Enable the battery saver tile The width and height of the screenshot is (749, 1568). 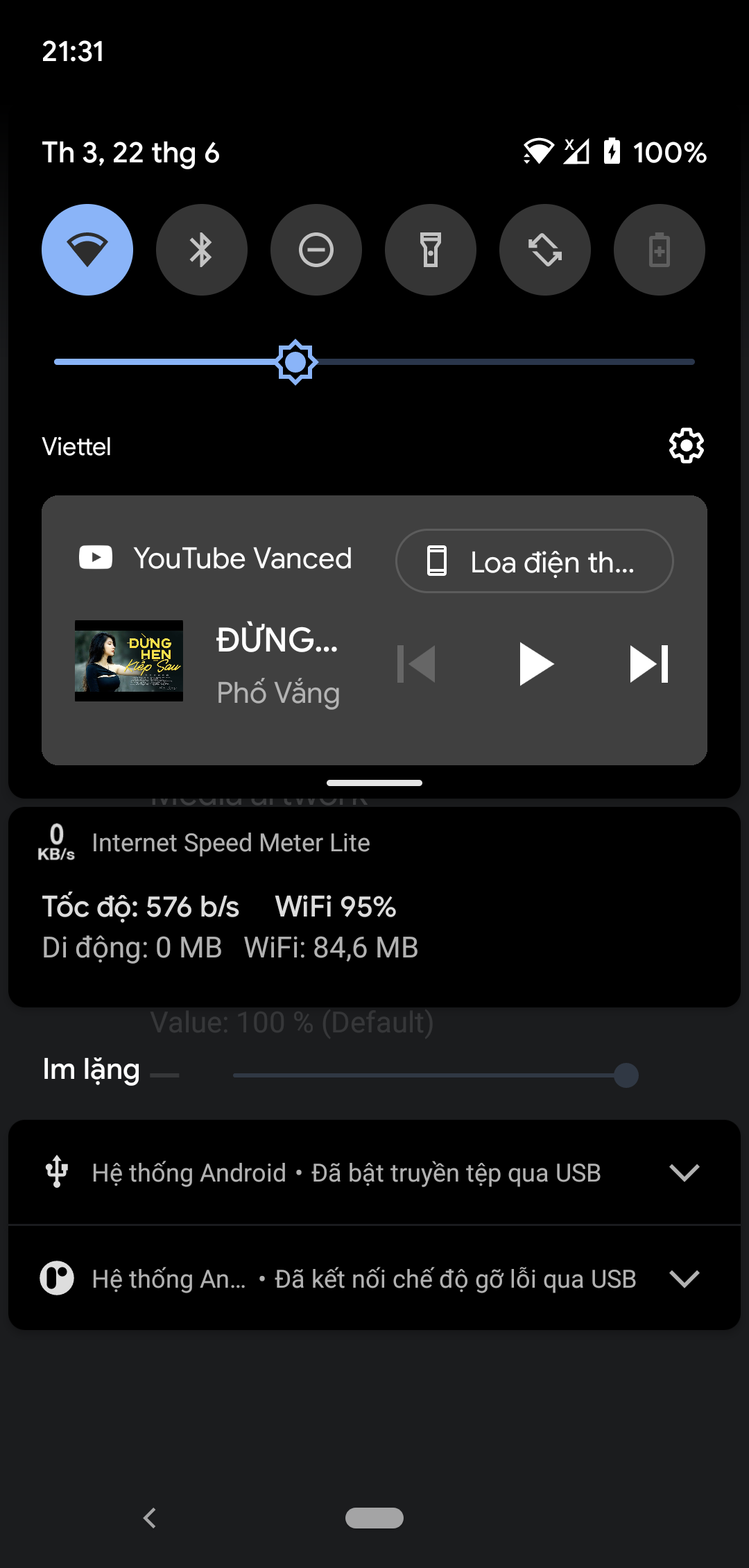tap(660, 250)
